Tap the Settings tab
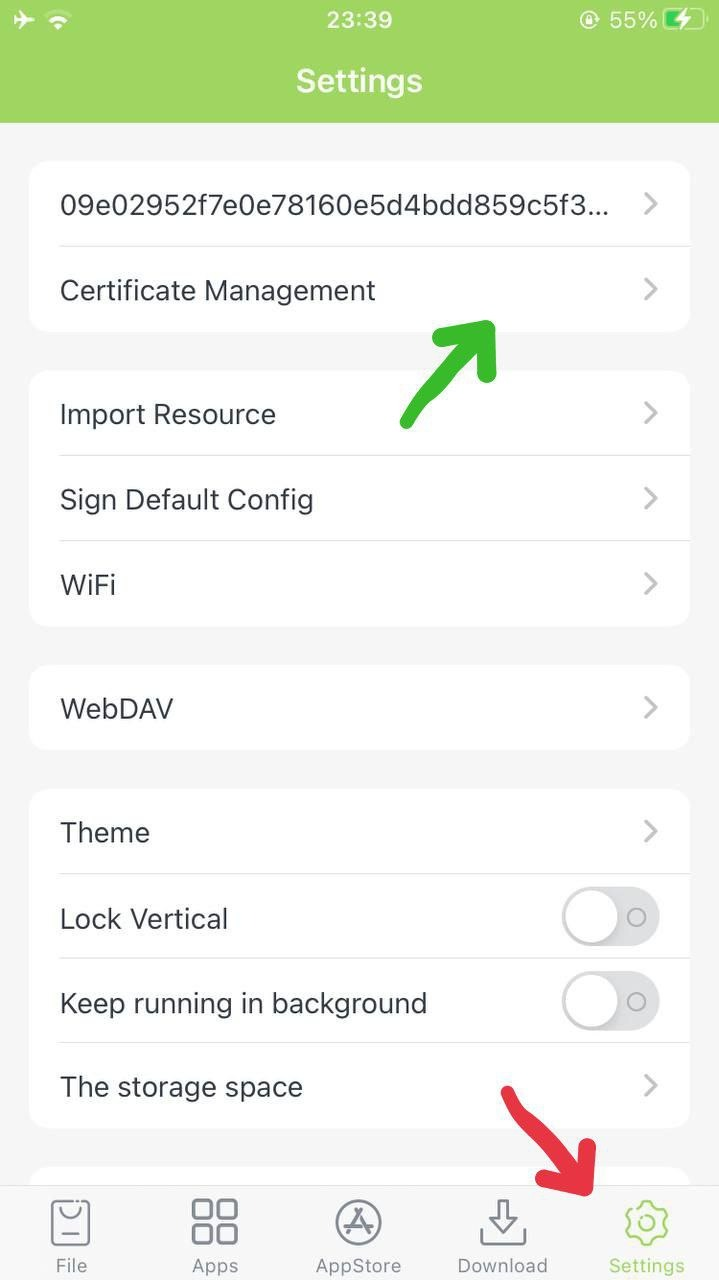Viewport: 719px width, 1280px height. click(646, 1236)
